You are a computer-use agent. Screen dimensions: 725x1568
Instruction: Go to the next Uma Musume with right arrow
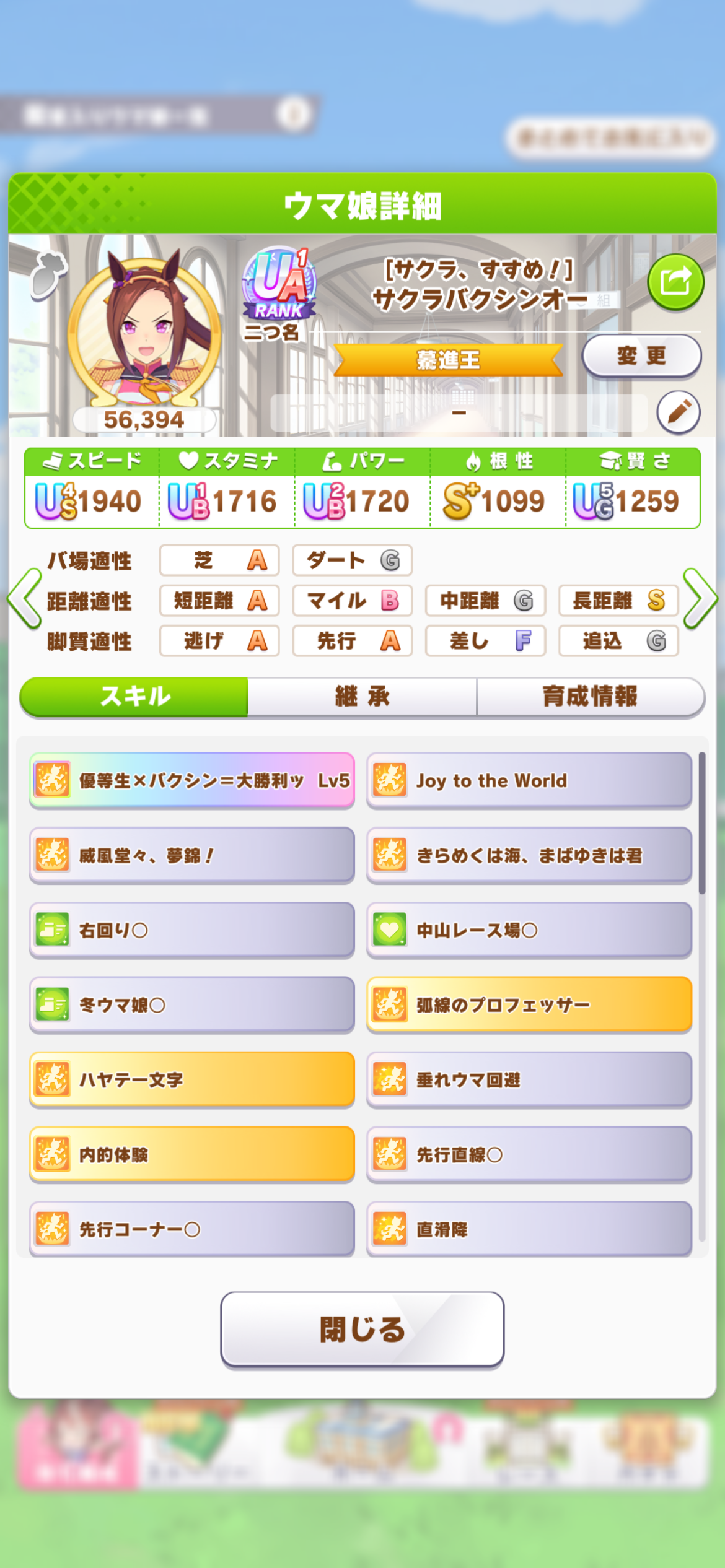(x=700, y=599)
